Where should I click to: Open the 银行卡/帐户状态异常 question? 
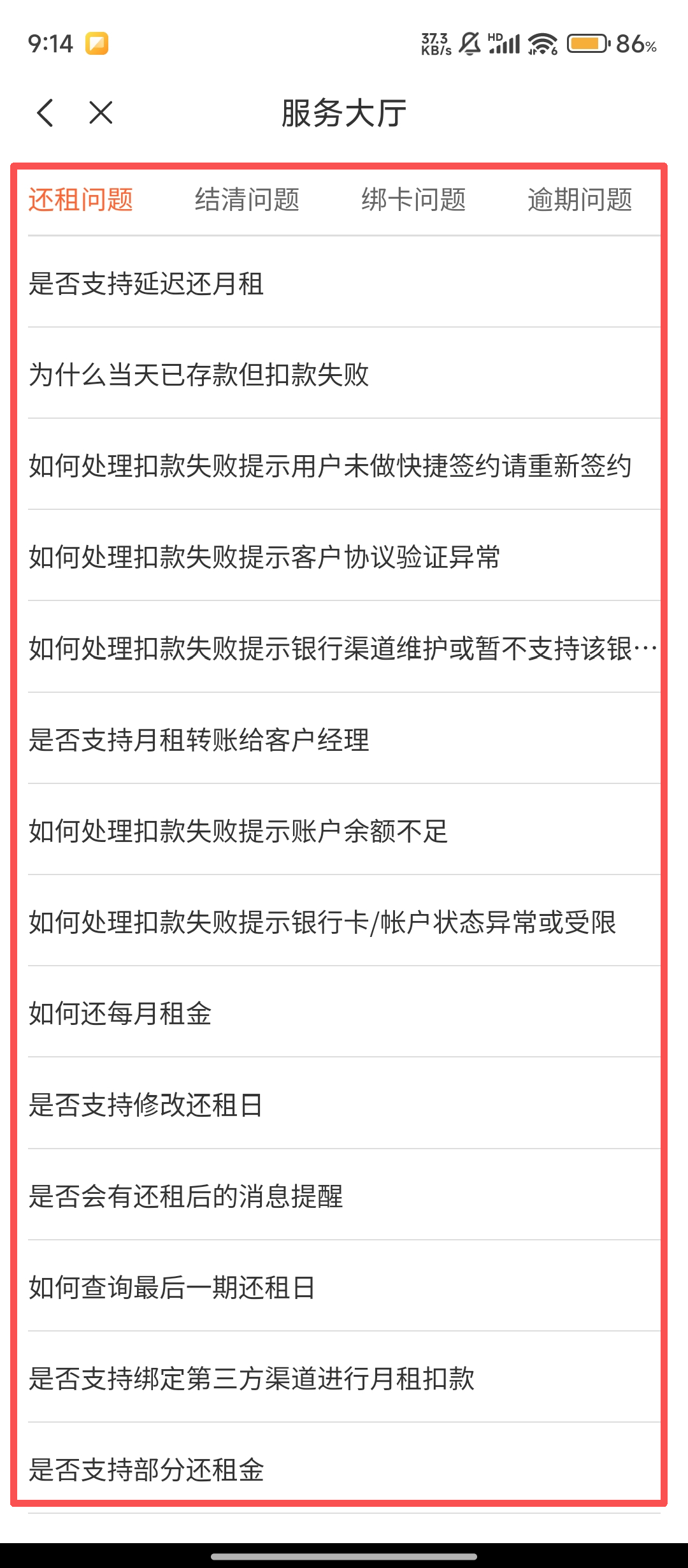[x=322, y=922]
